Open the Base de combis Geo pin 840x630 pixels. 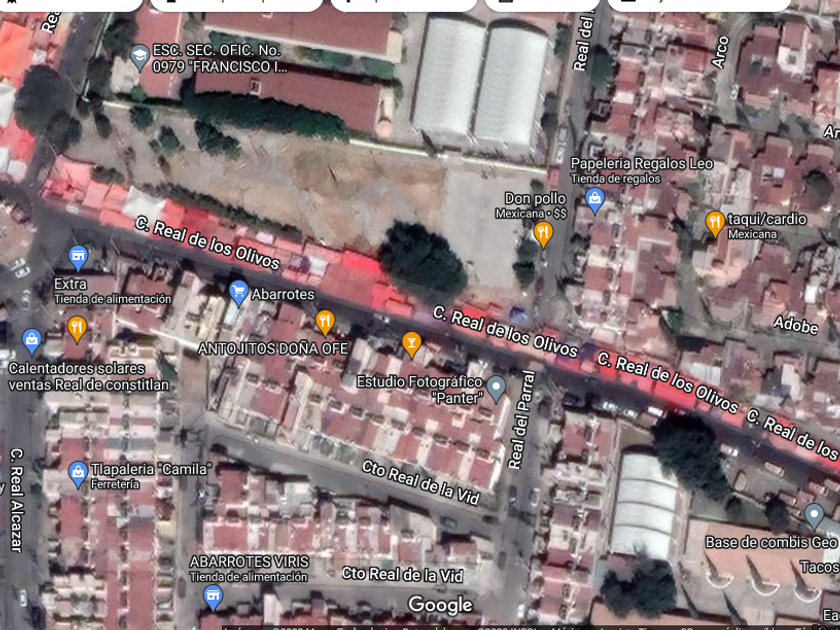coord(814,516)
